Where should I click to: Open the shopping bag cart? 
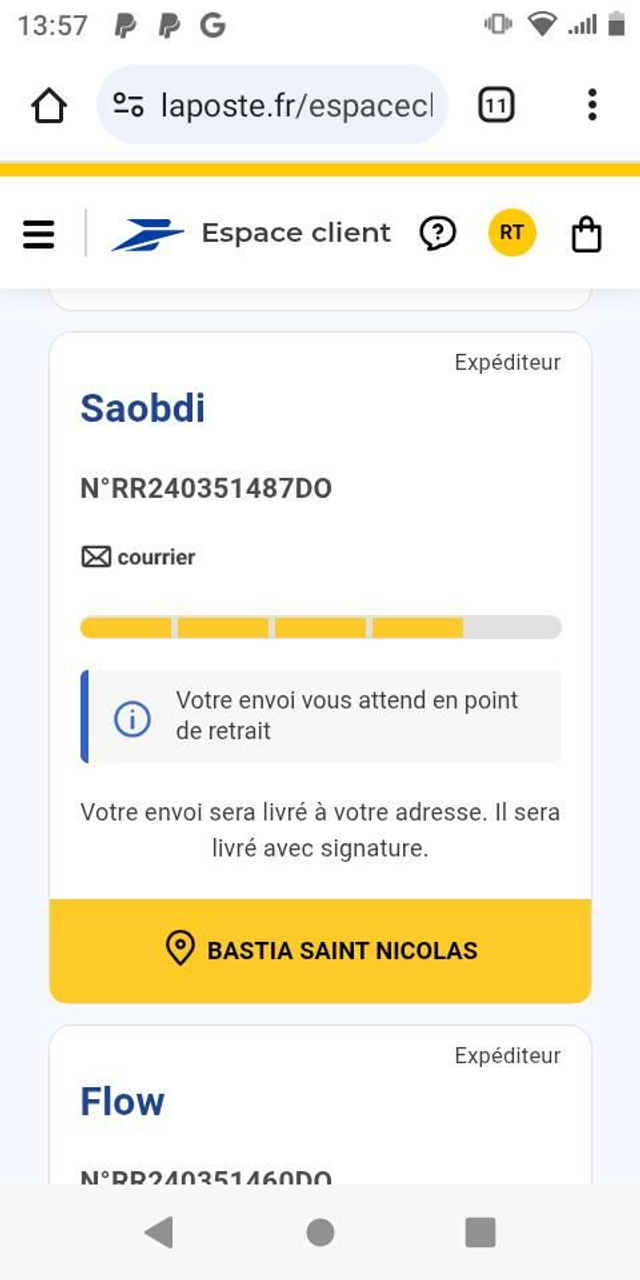click(586, 234)
